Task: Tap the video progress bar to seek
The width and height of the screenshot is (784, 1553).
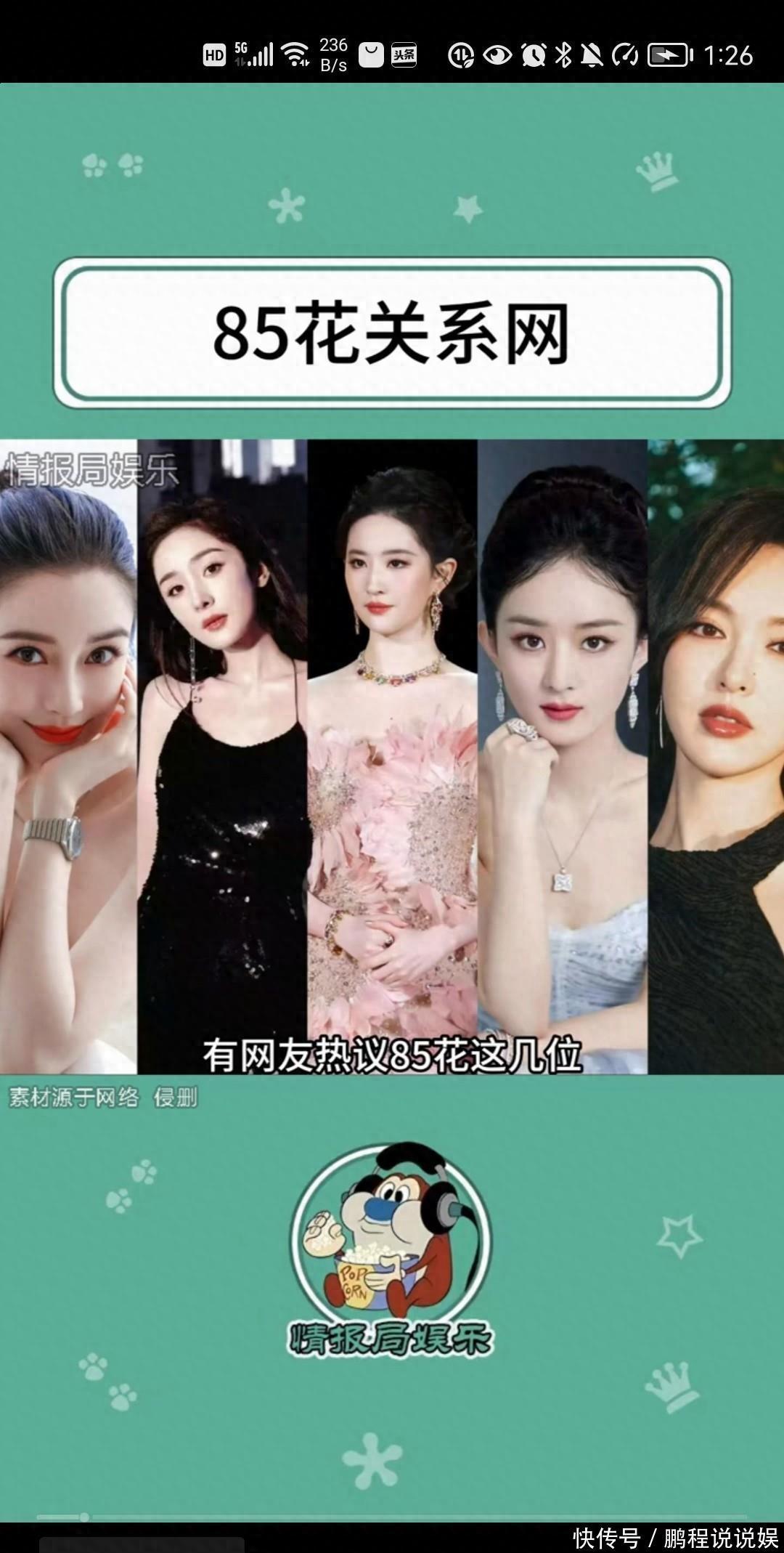Action: coord(392,1517)
